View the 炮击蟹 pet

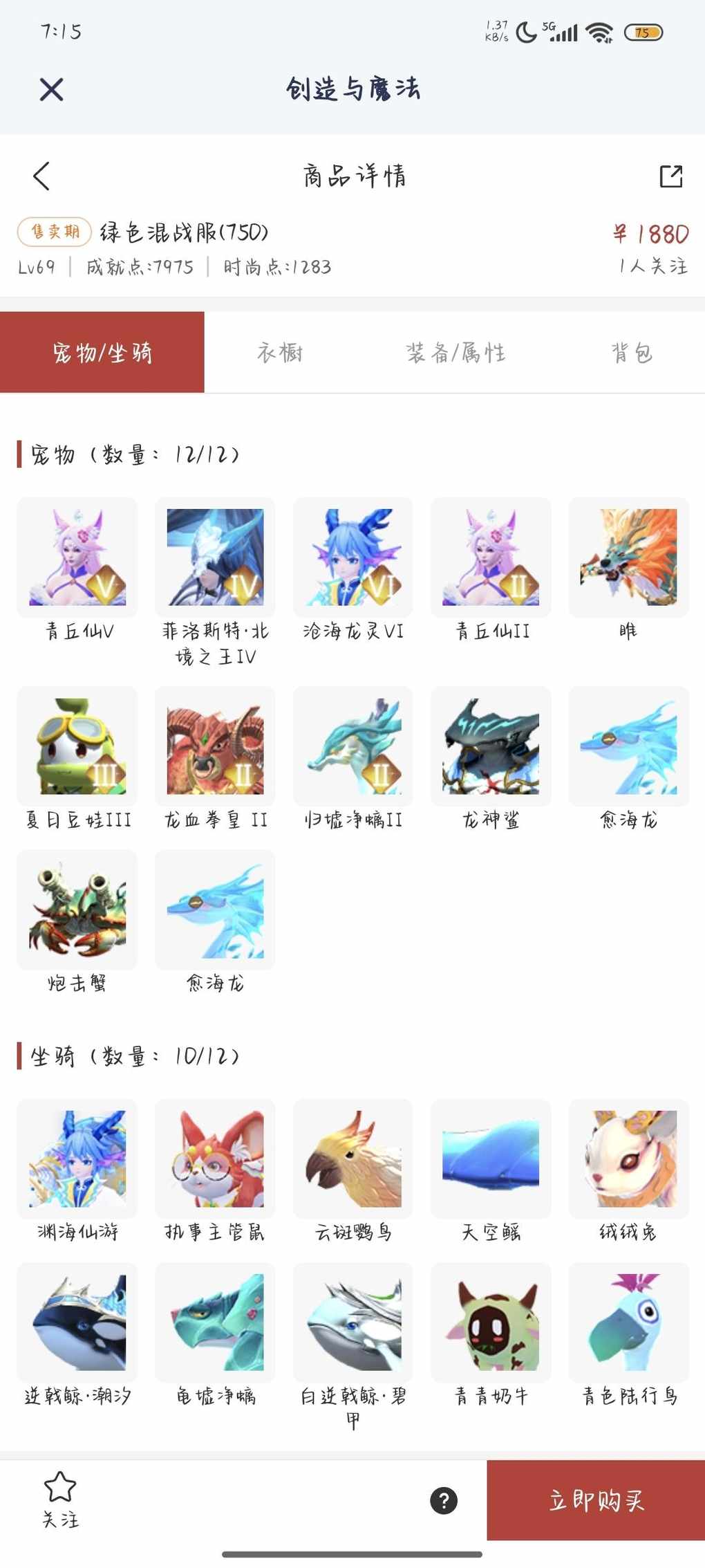coord(77,910)
